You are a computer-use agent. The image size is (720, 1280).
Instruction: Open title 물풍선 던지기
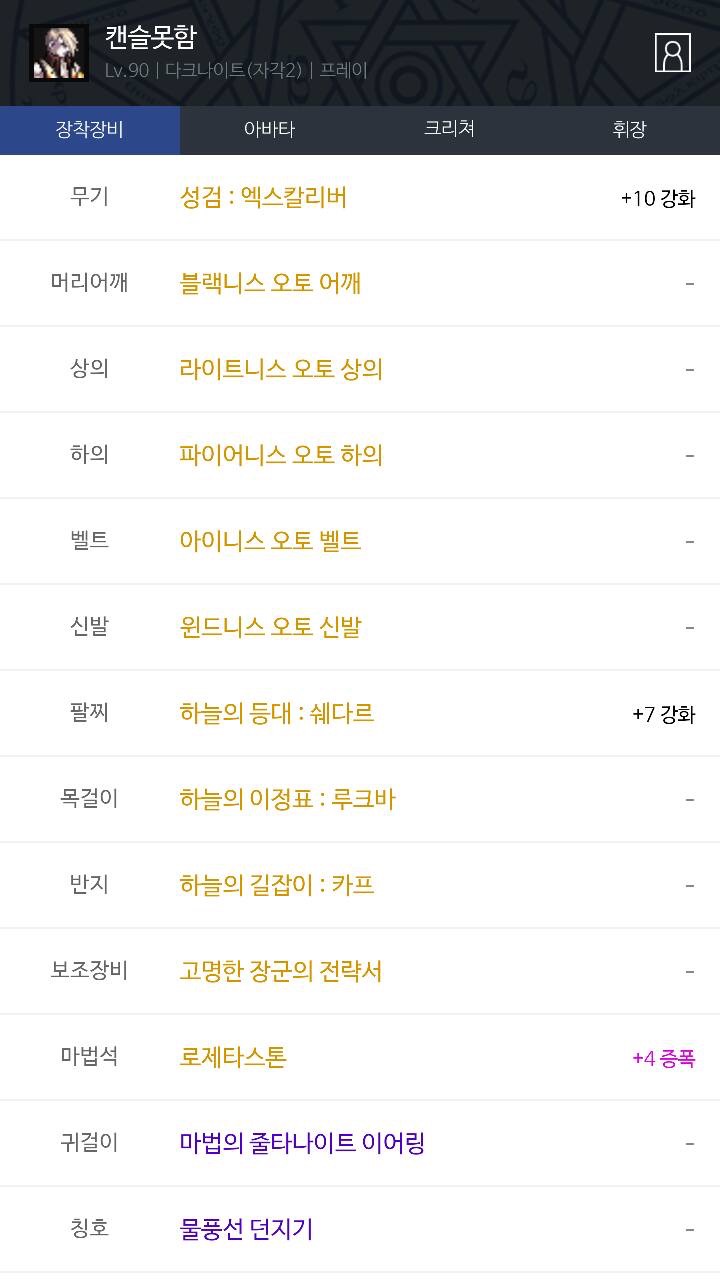click(x=246, y=1229)
